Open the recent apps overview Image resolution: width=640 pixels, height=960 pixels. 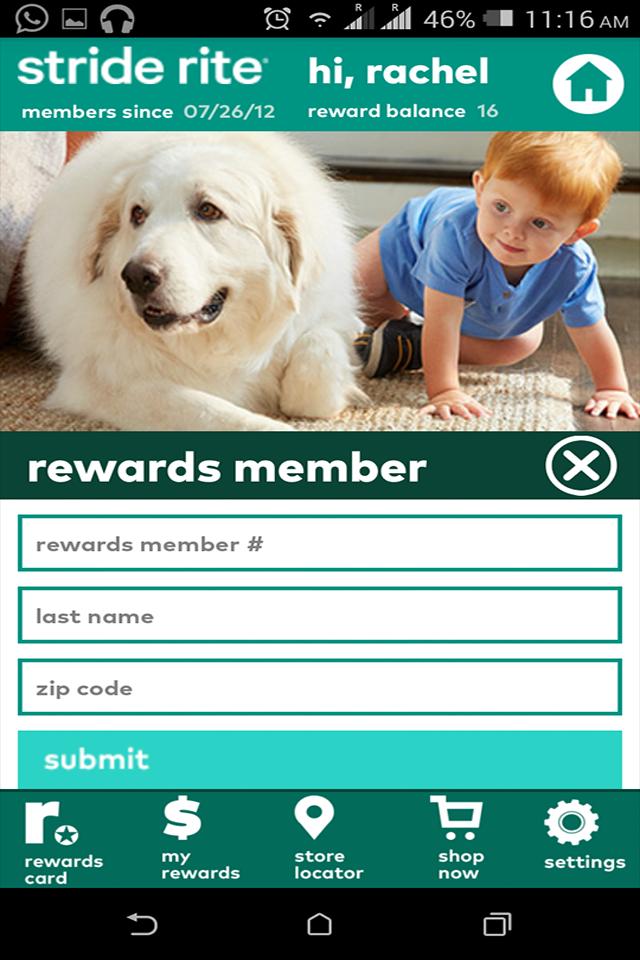497,925
